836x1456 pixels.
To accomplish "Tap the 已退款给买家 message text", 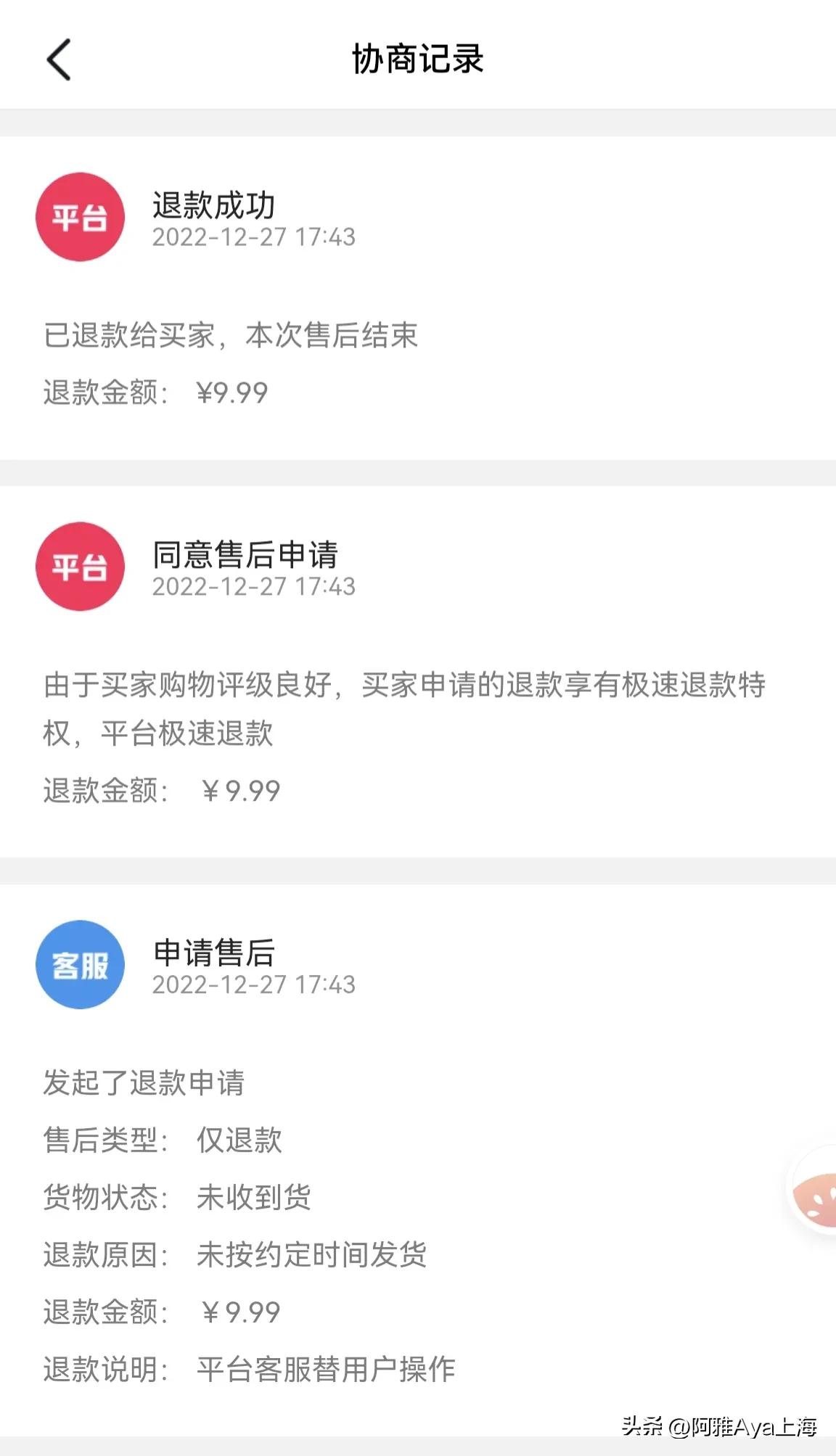I will (232, 335).
